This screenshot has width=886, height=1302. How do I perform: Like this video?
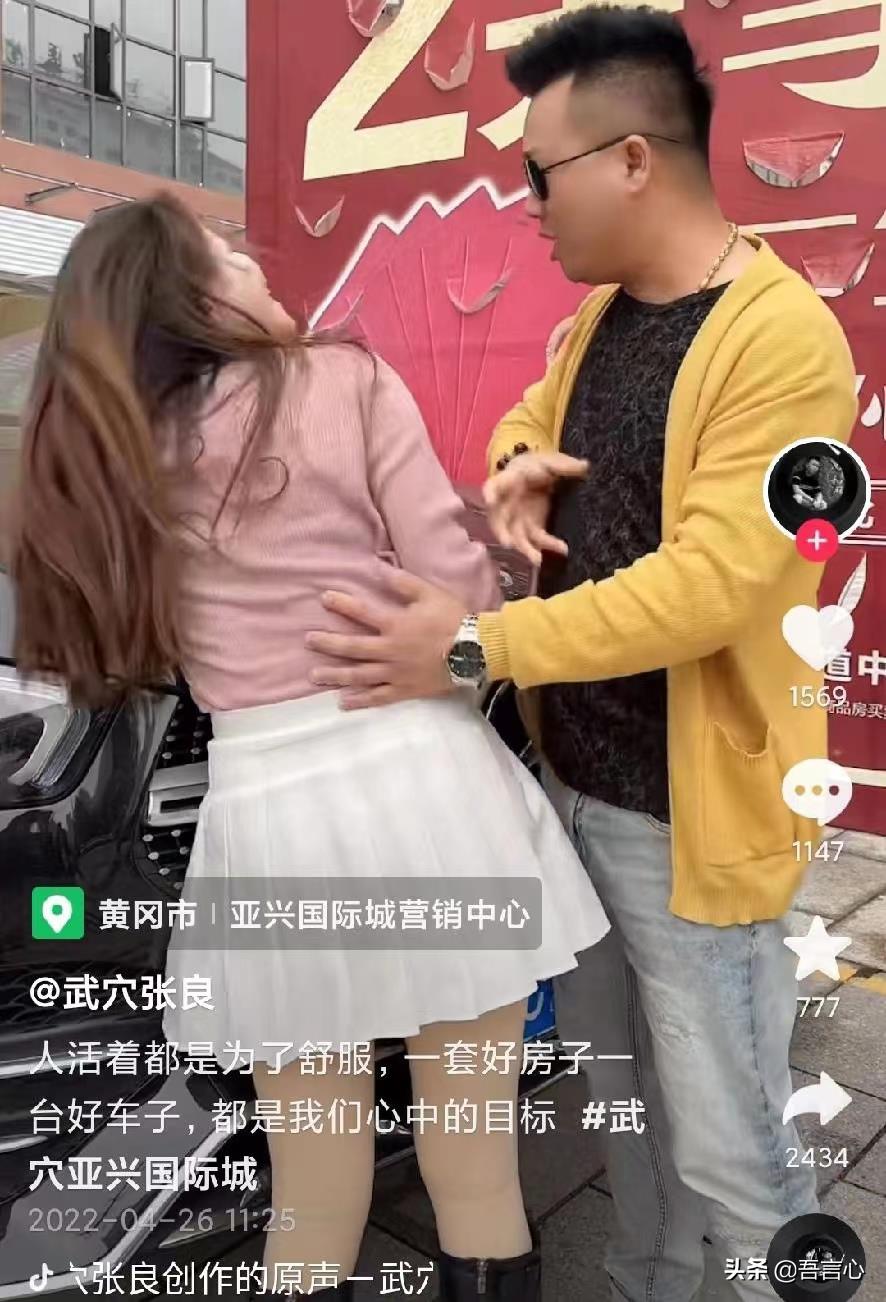pos(817,637)
